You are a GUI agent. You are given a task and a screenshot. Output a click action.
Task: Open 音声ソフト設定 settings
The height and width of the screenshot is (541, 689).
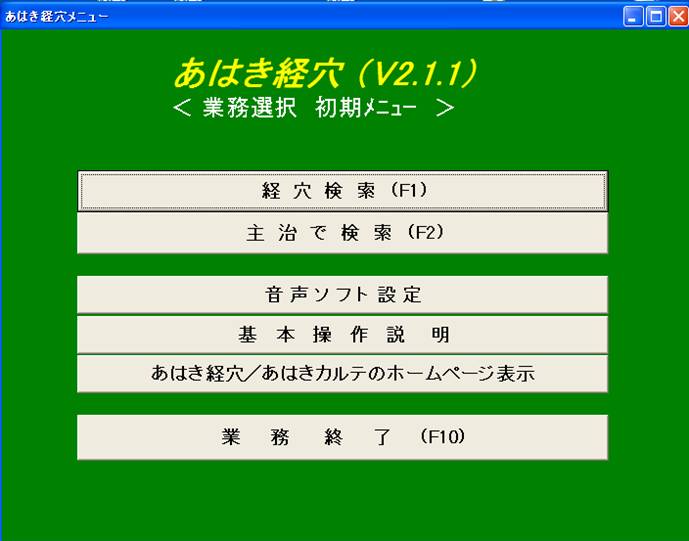click(x=342, y=295)
